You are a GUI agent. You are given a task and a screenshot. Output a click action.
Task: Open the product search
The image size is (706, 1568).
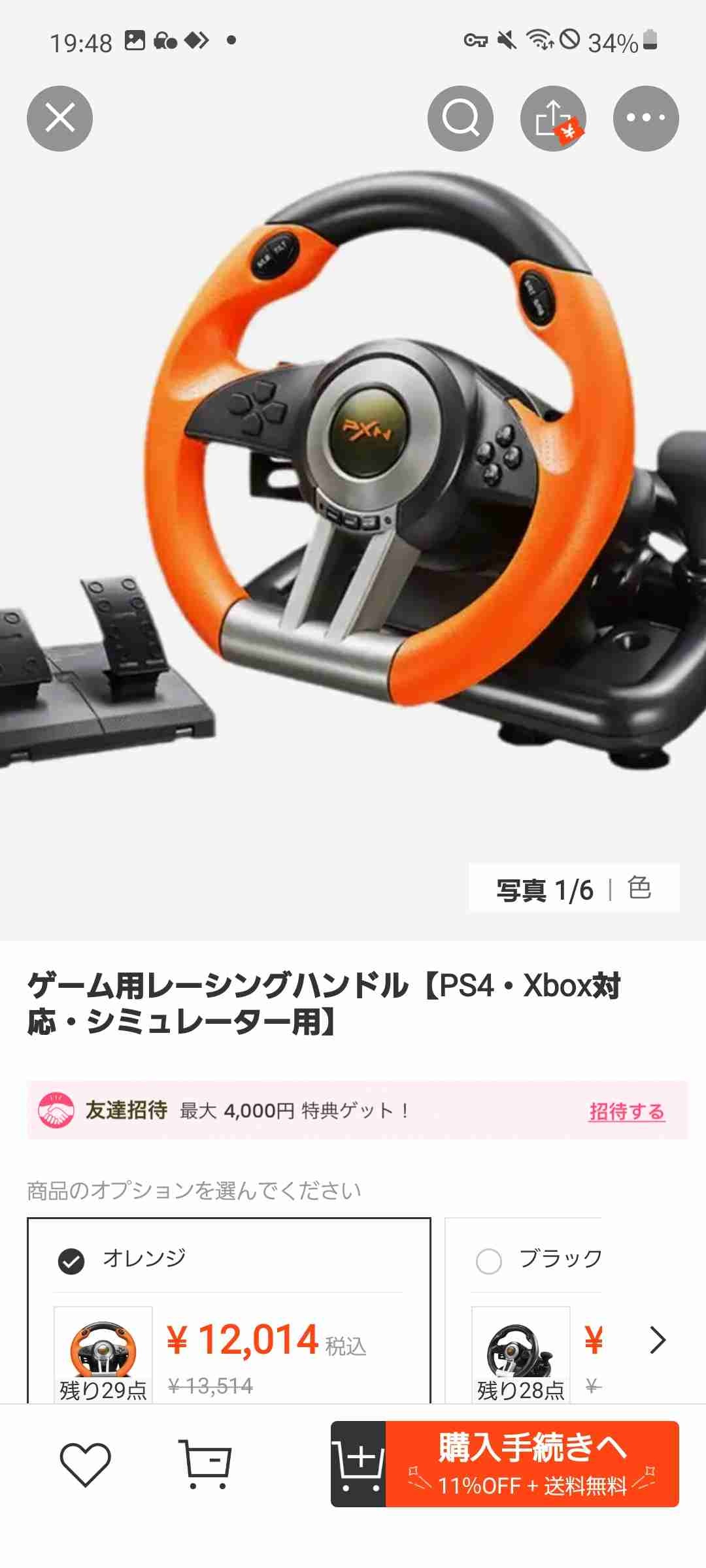(460, 118)
